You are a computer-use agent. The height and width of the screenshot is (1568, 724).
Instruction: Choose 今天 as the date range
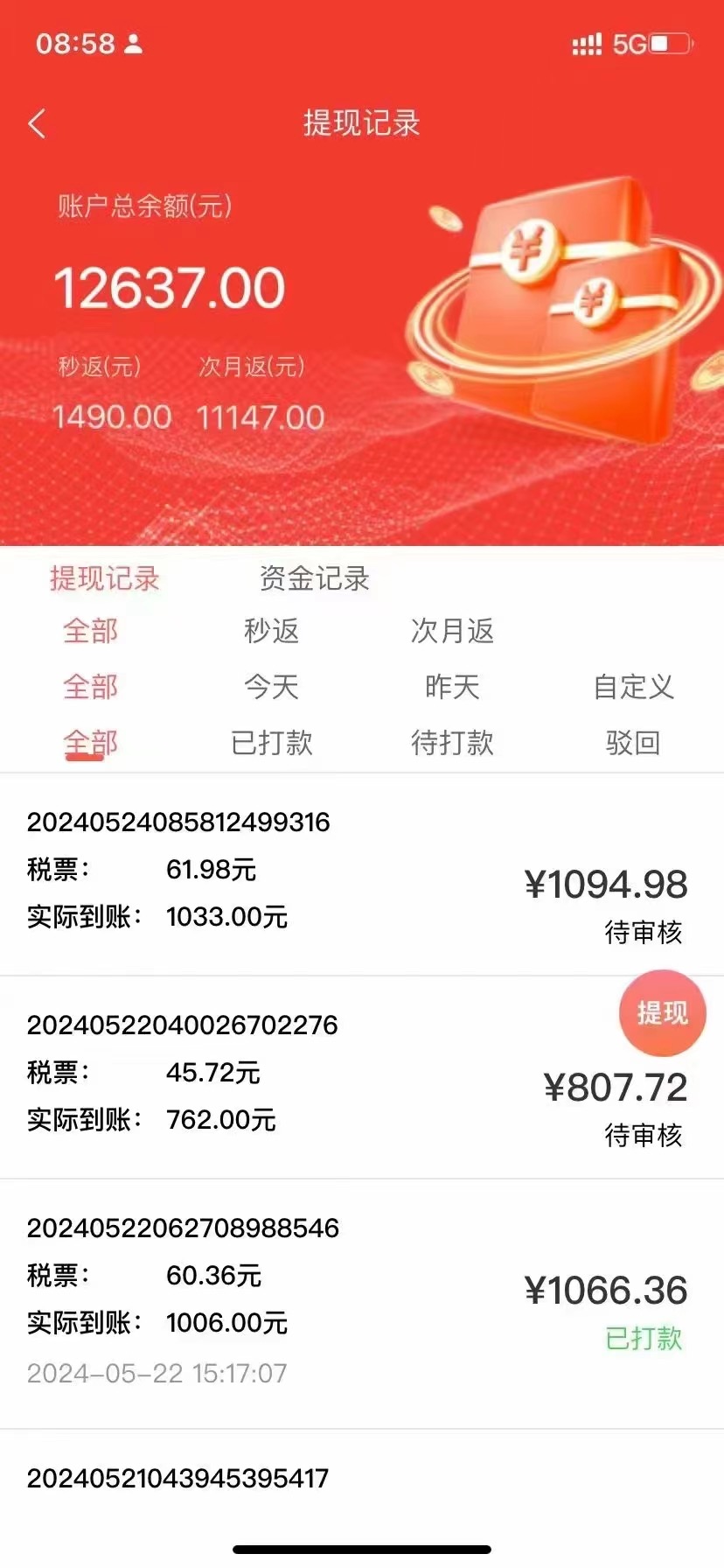(271, 688)
